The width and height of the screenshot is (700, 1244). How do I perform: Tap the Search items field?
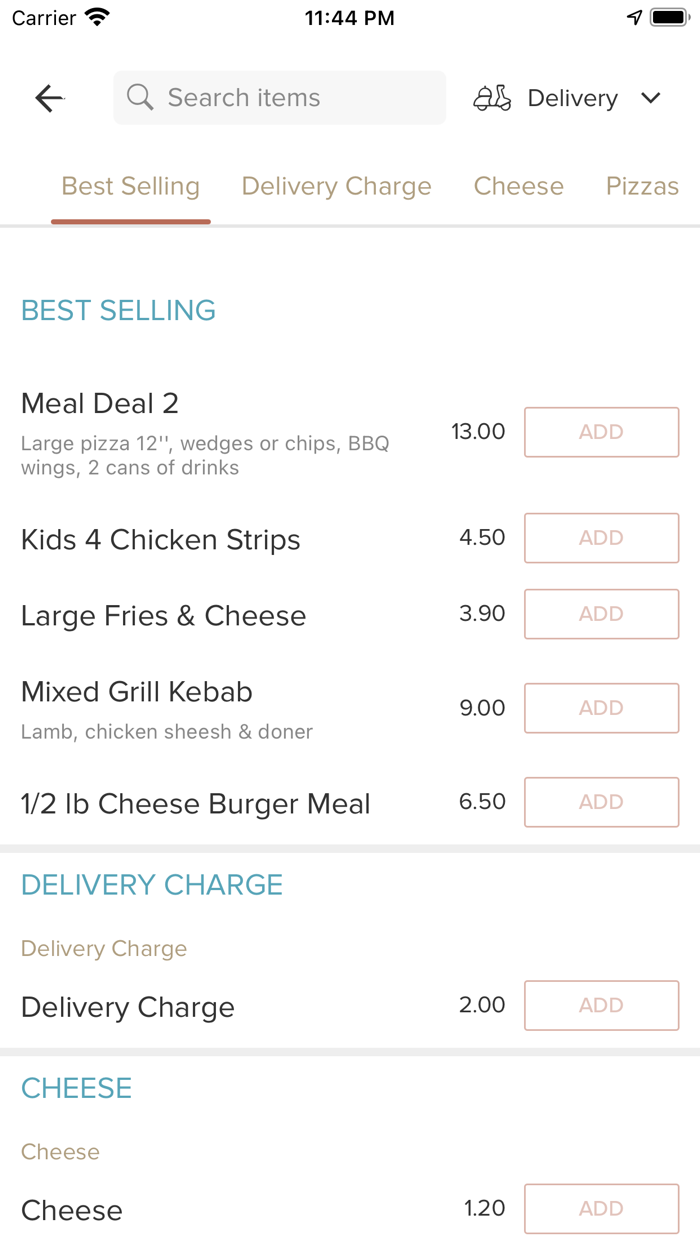(x=280, y=98)
